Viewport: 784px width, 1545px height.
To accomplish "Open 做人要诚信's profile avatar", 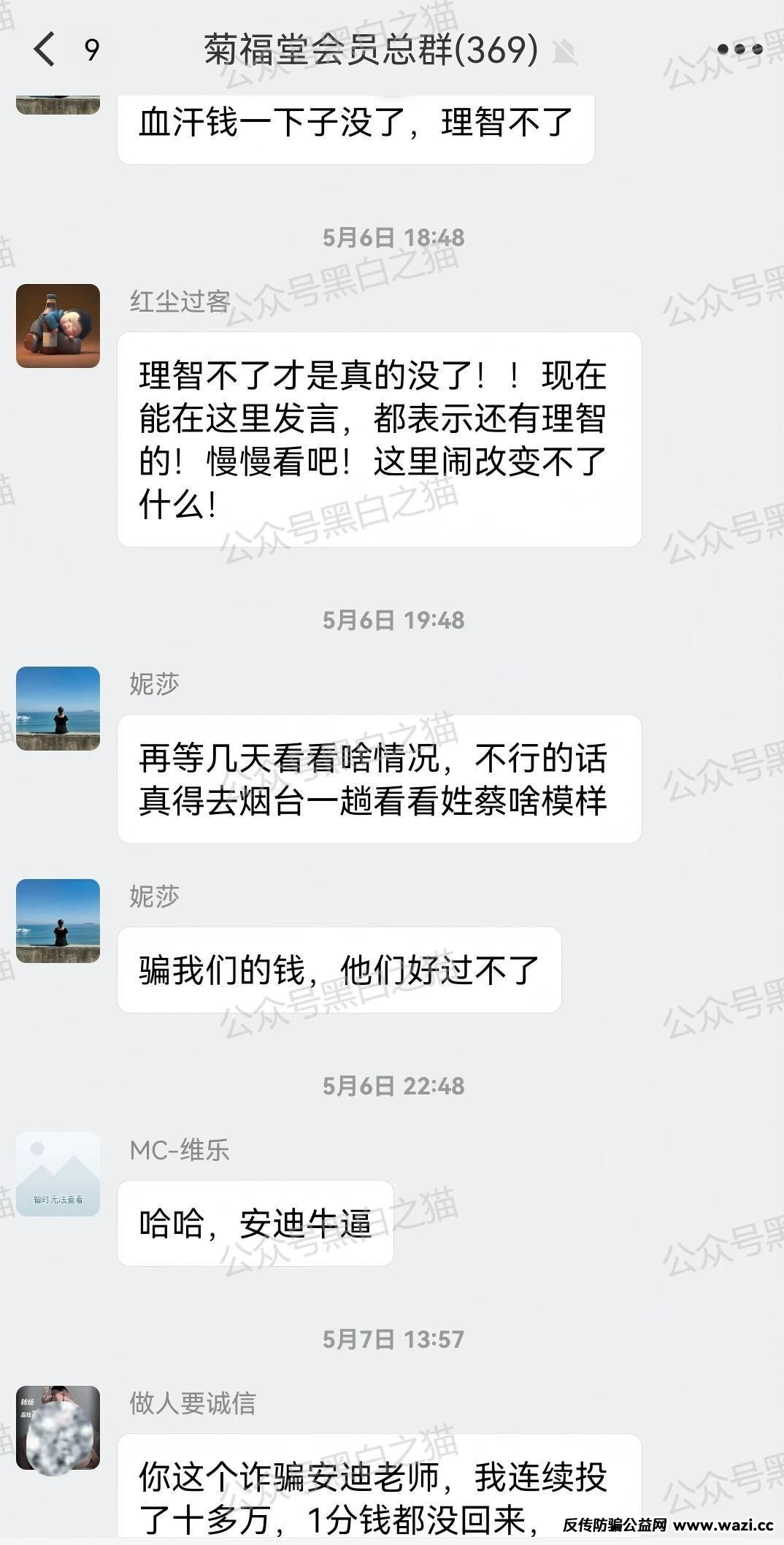I will pos(58,1427).
